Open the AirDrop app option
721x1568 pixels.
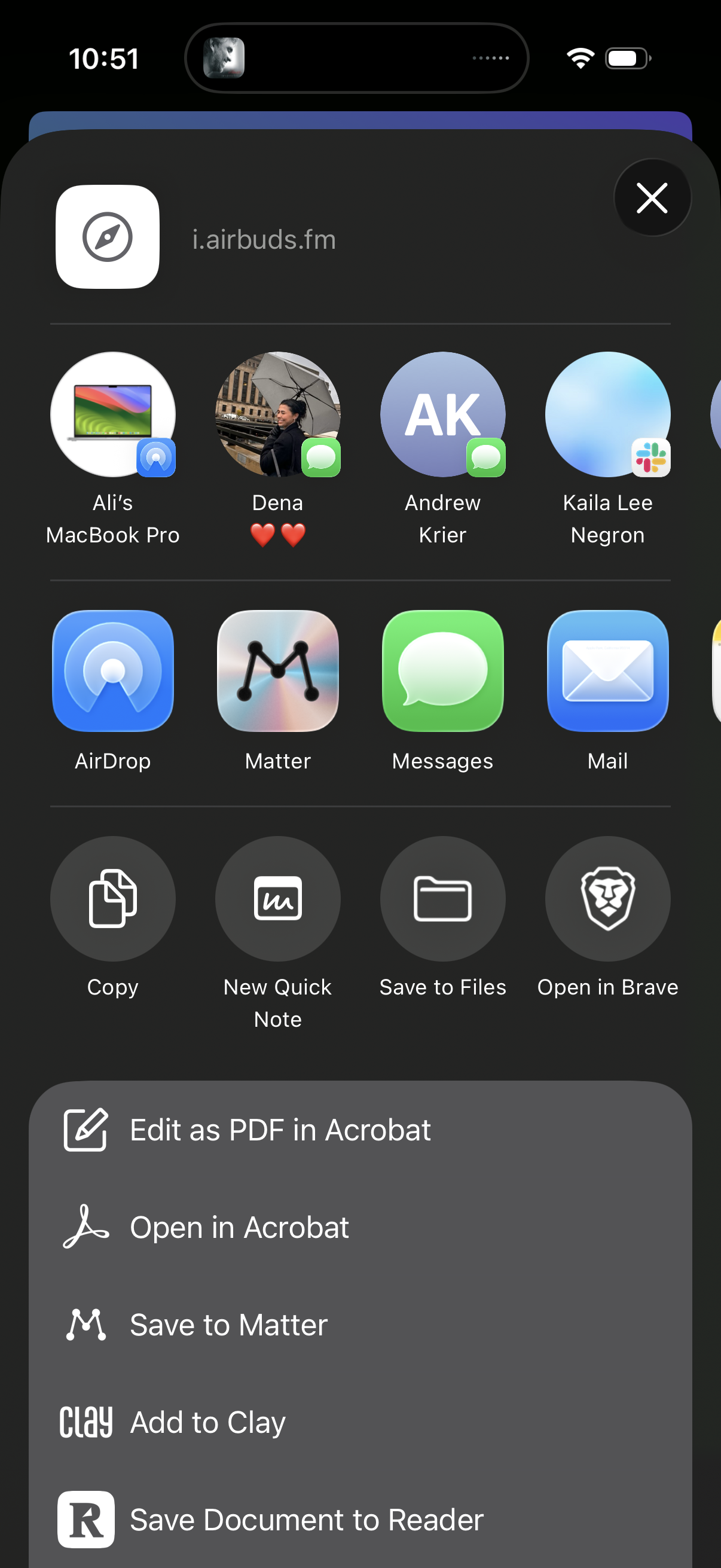click(113, 671)
